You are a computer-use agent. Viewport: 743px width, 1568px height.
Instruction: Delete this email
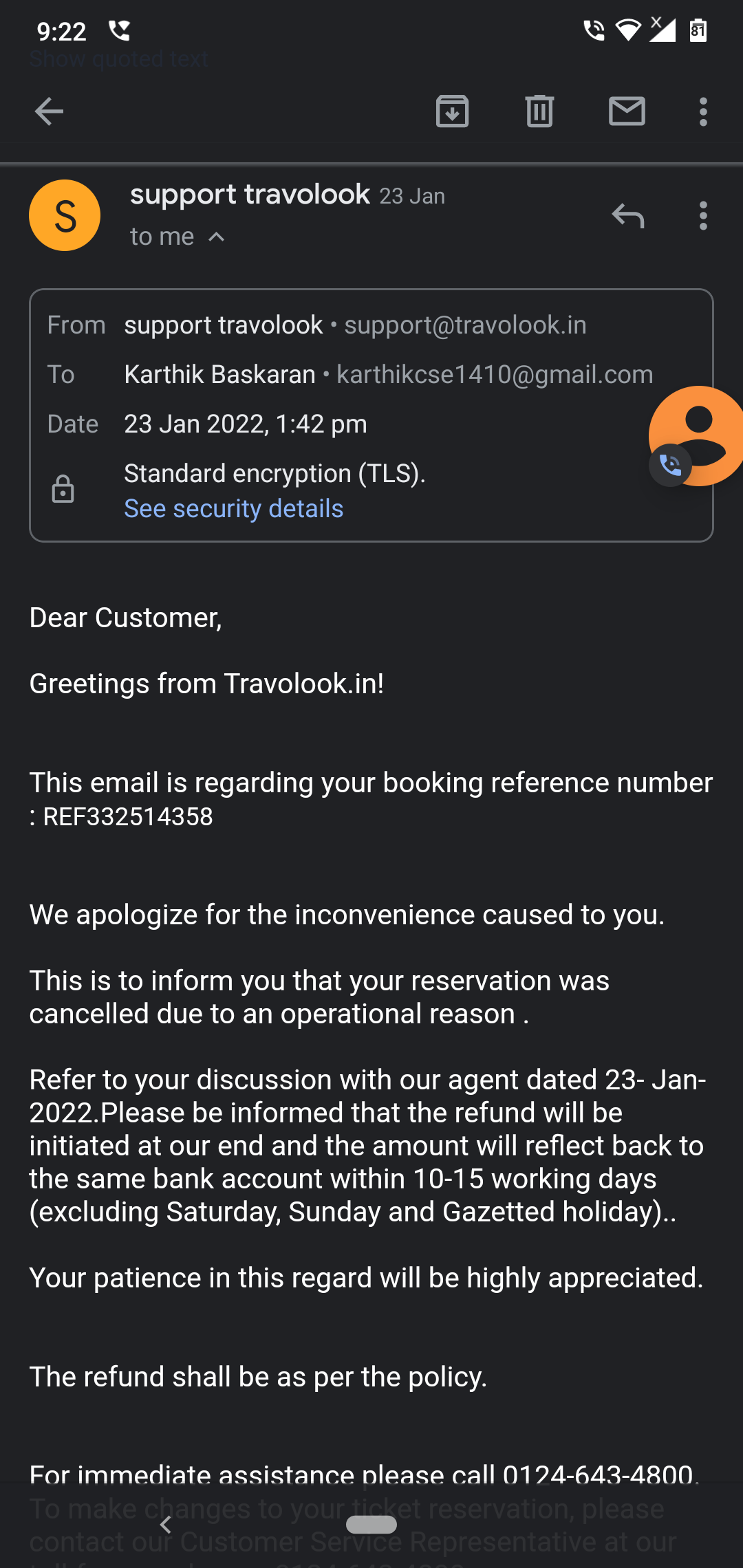point(539,111)
